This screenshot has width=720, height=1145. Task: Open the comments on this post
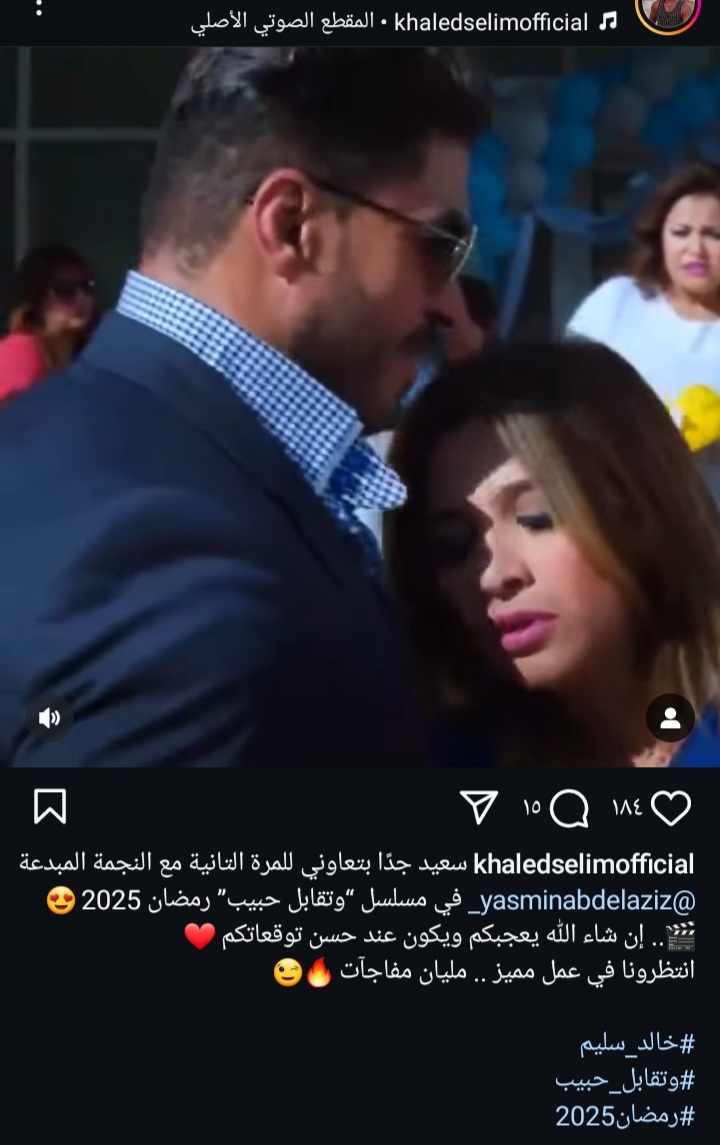tap(569, 807)
